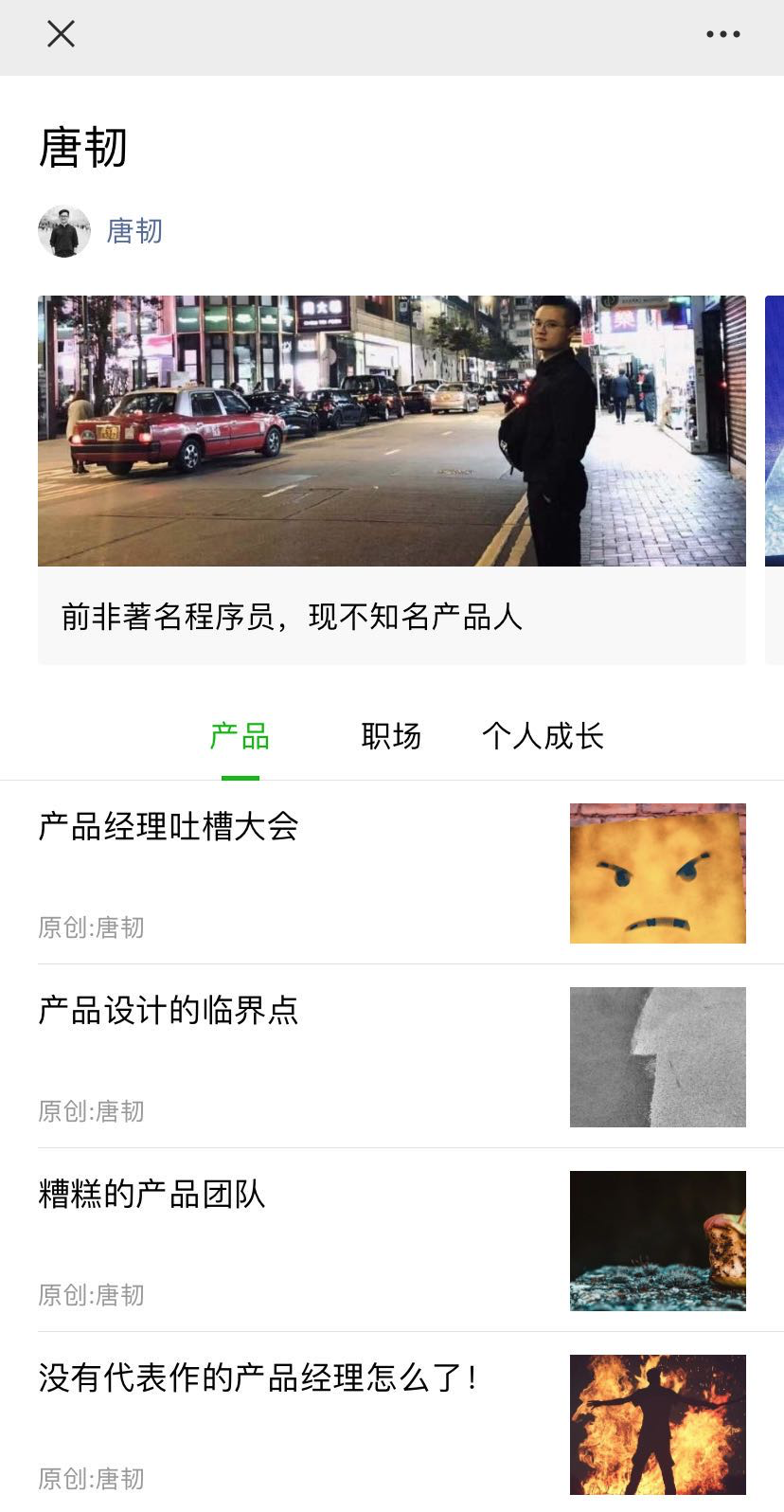Close this page with the X
The image size is (784, 1512).
point(61,35)
